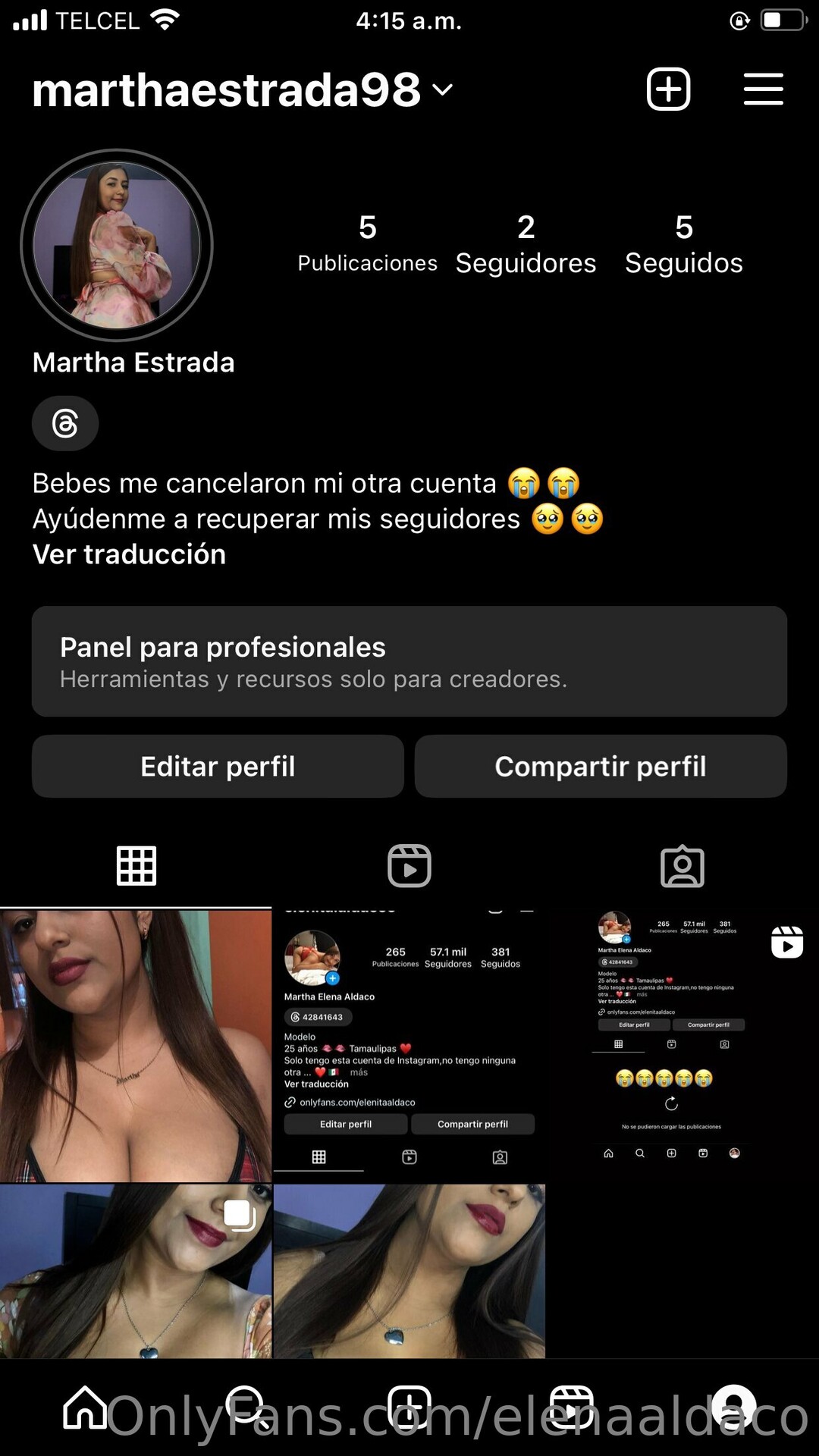819x1456 pixels.
Task: Tap Editar perfil
Action: coord(218,767)
